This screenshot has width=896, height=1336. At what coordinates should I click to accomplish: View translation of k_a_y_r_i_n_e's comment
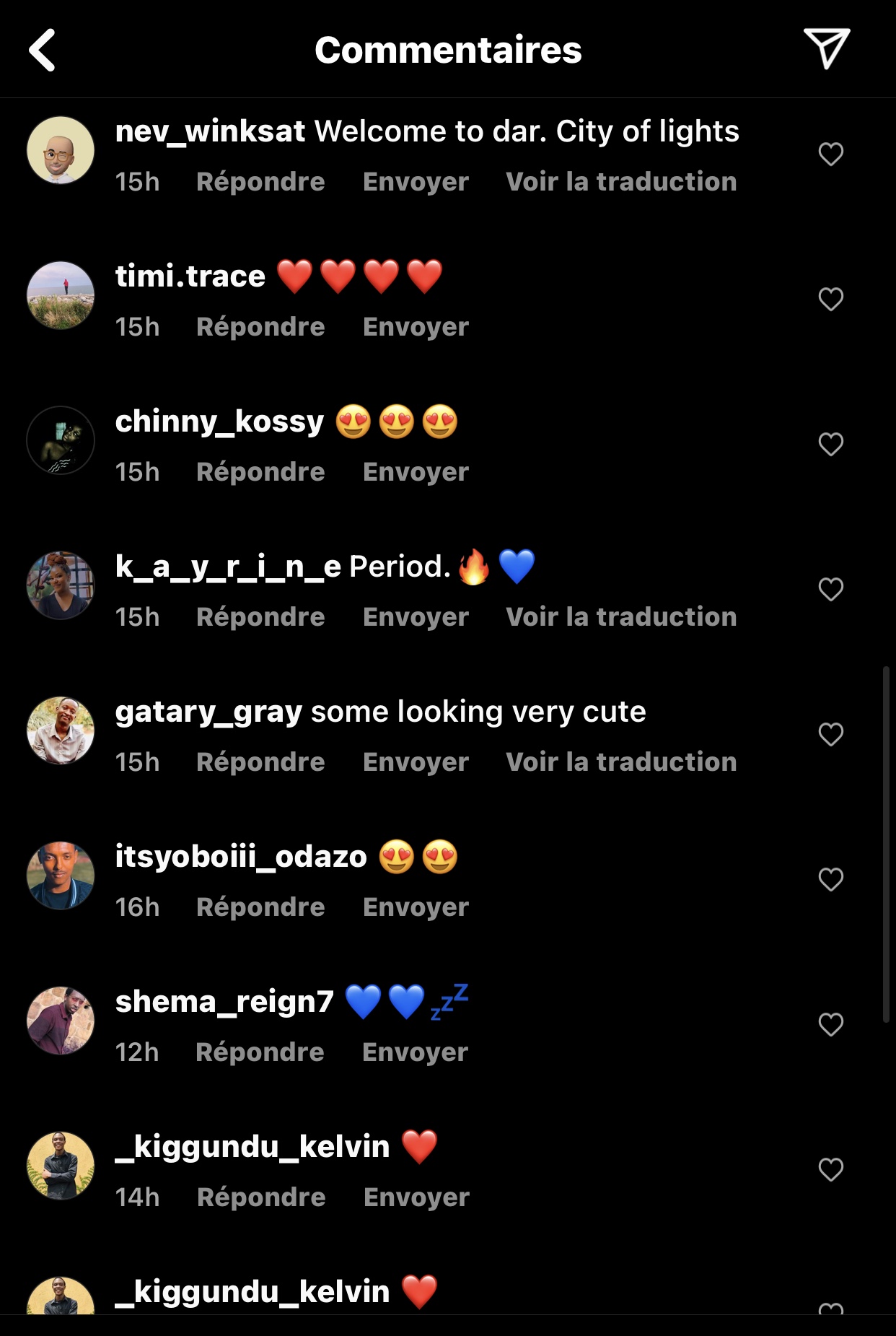point(621,617)
